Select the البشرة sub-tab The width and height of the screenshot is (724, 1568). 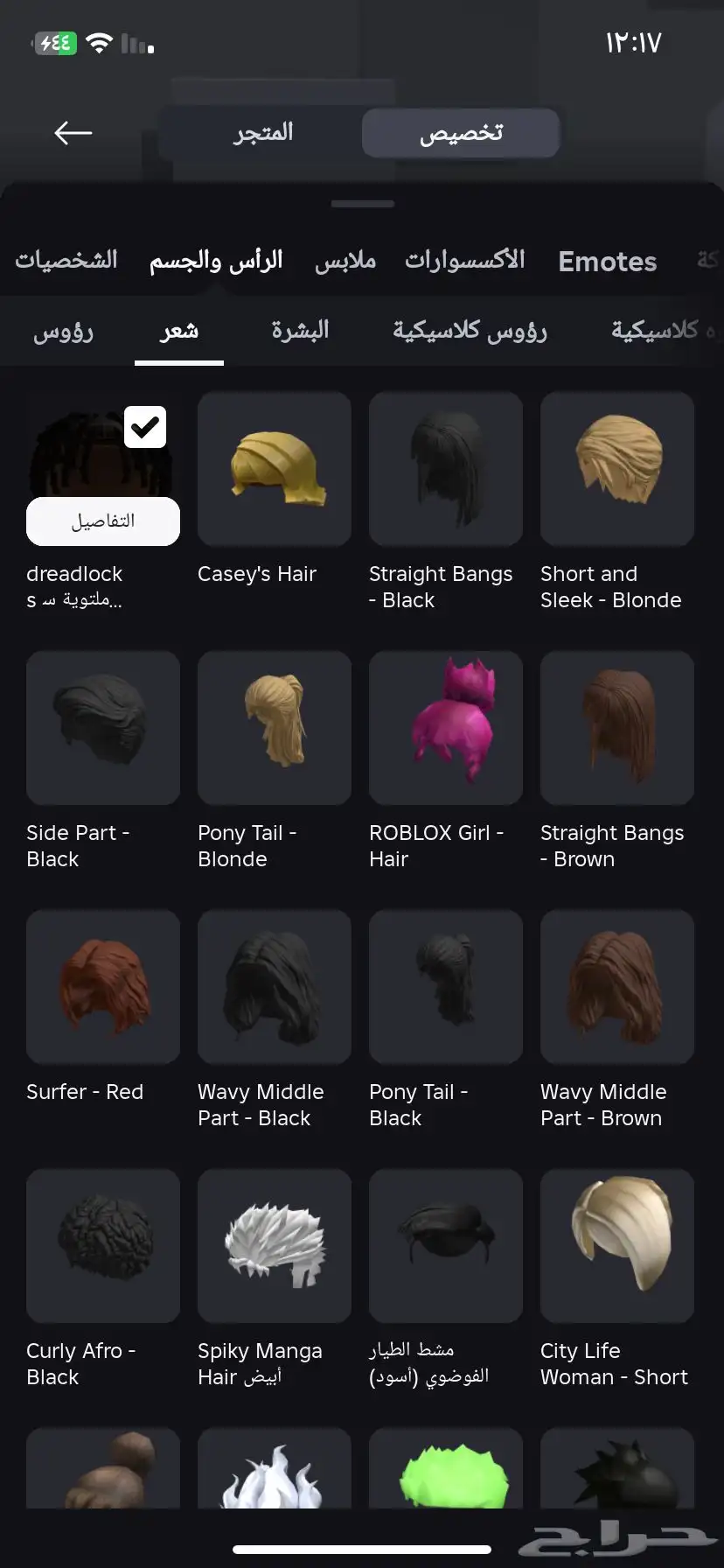click(300, 331)
